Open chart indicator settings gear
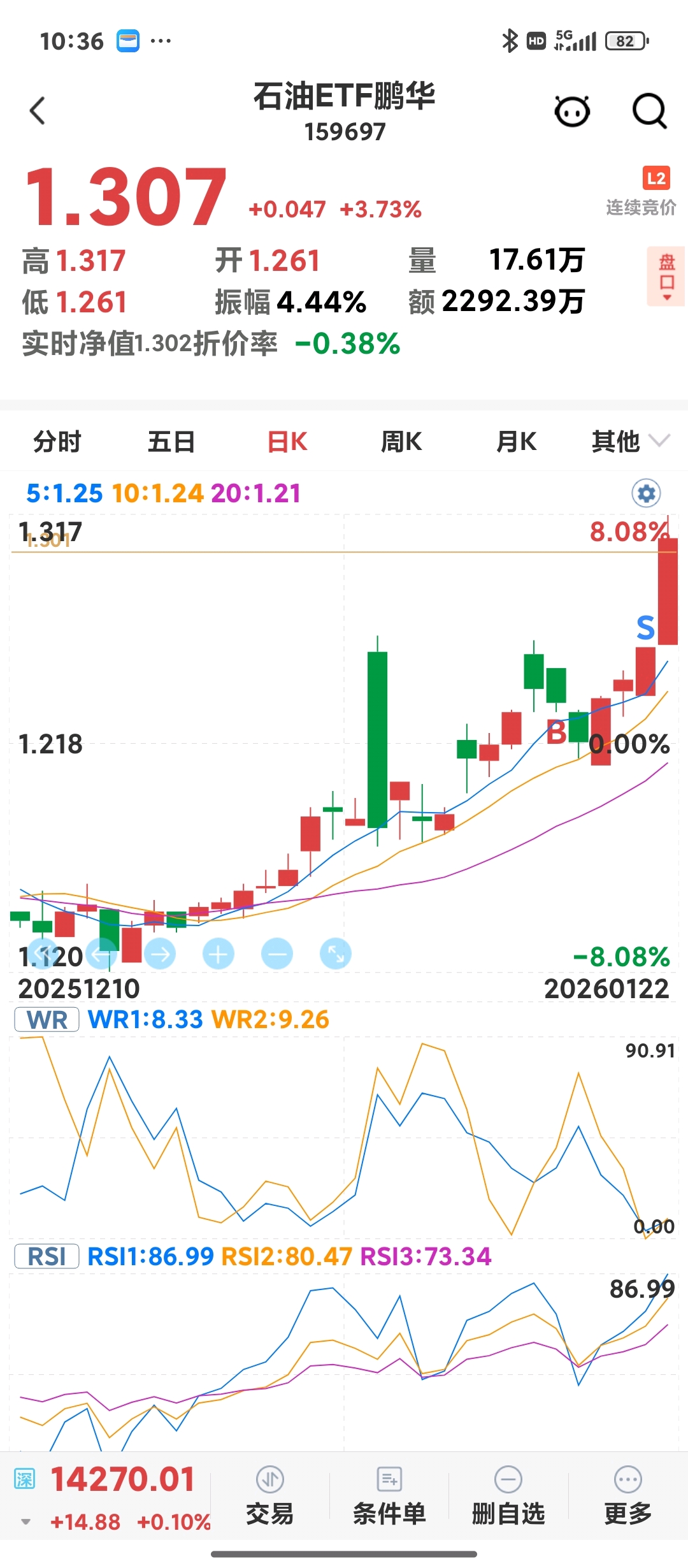The height and width of the screenshot is (1568, 688). [646, 493]
